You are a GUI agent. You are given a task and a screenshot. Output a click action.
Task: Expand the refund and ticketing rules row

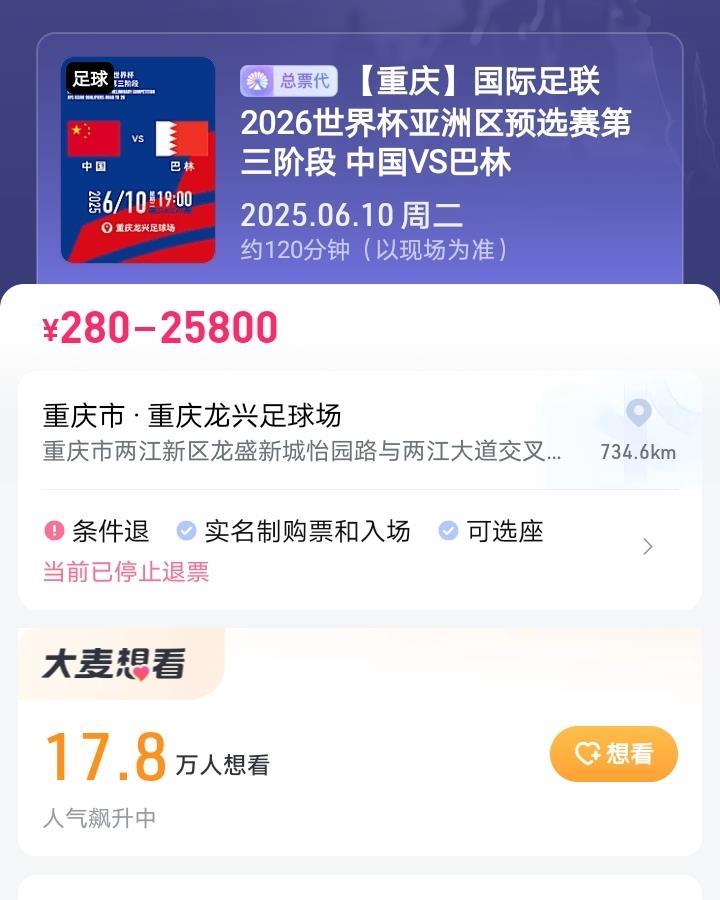coord(647,546)
